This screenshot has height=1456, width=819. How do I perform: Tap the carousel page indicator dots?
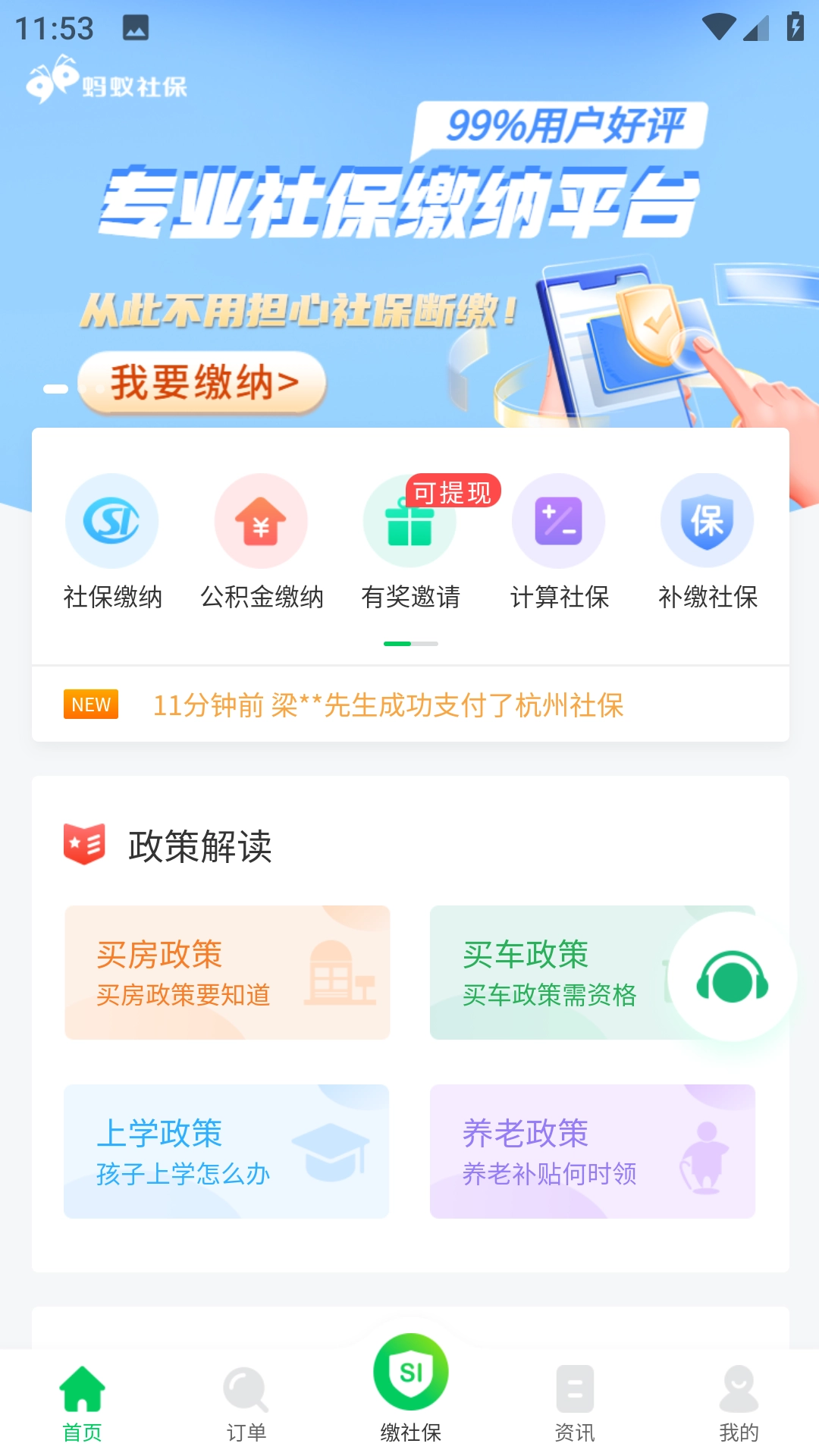409,643
